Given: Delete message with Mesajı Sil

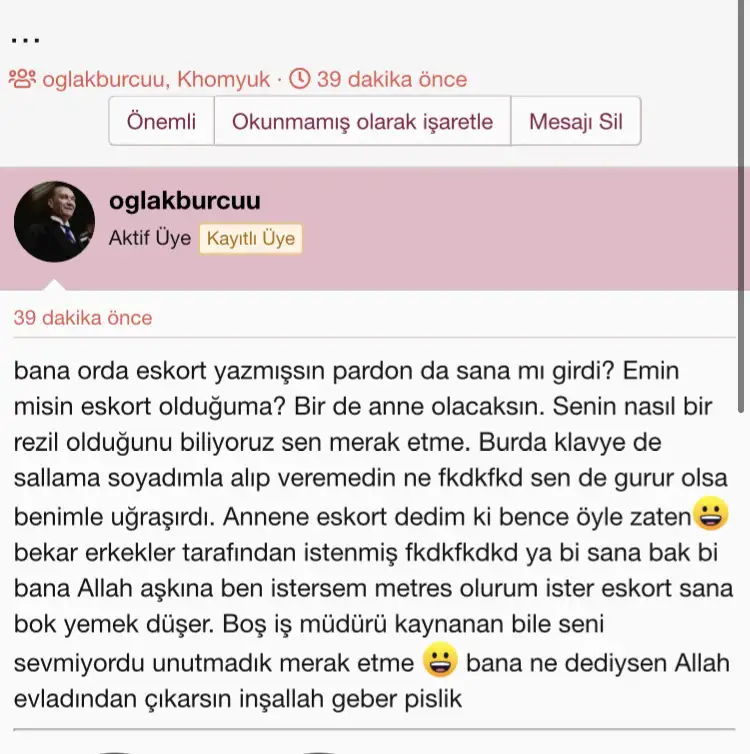Looking at the screenshot, I should point(575,122).
